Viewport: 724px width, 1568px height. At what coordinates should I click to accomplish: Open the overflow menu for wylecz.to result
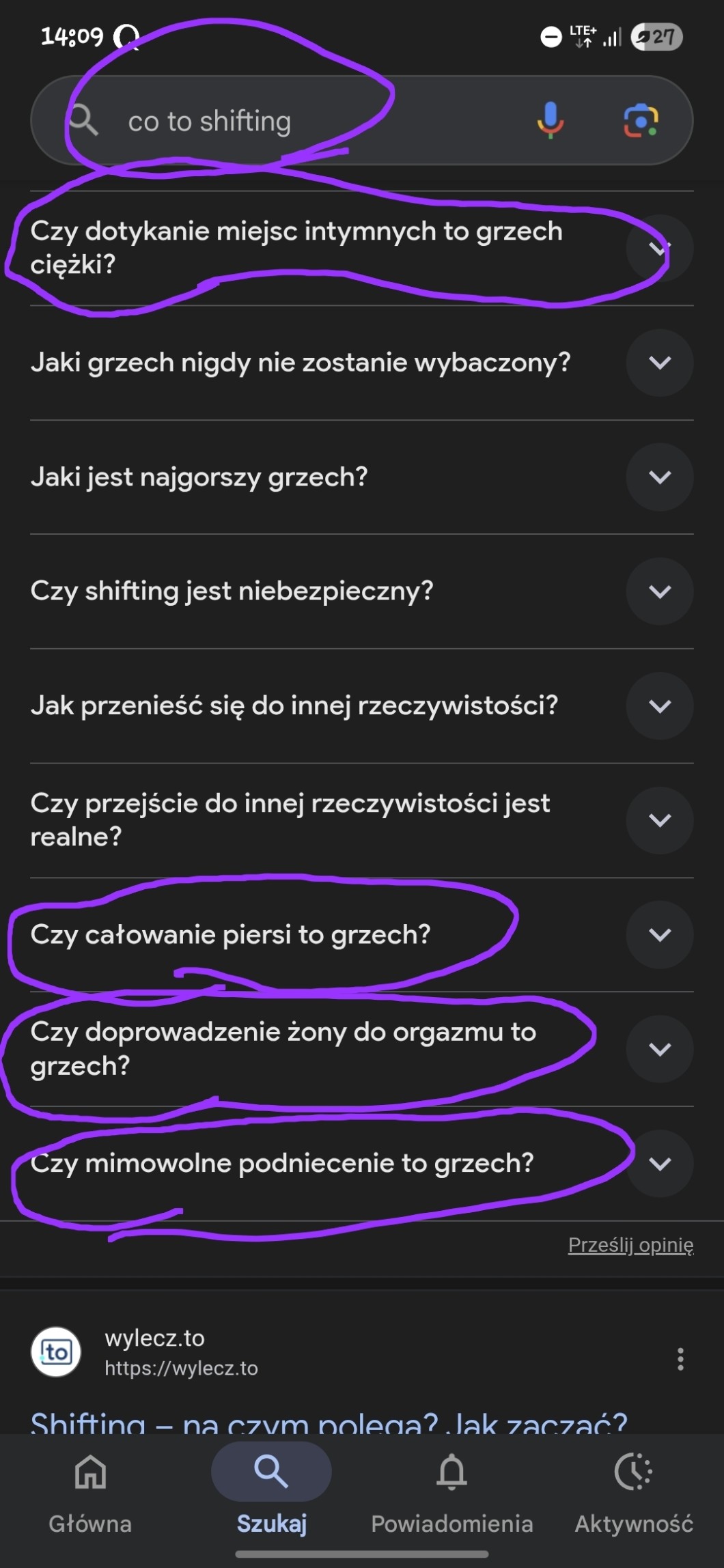(x=680, y=1359)
